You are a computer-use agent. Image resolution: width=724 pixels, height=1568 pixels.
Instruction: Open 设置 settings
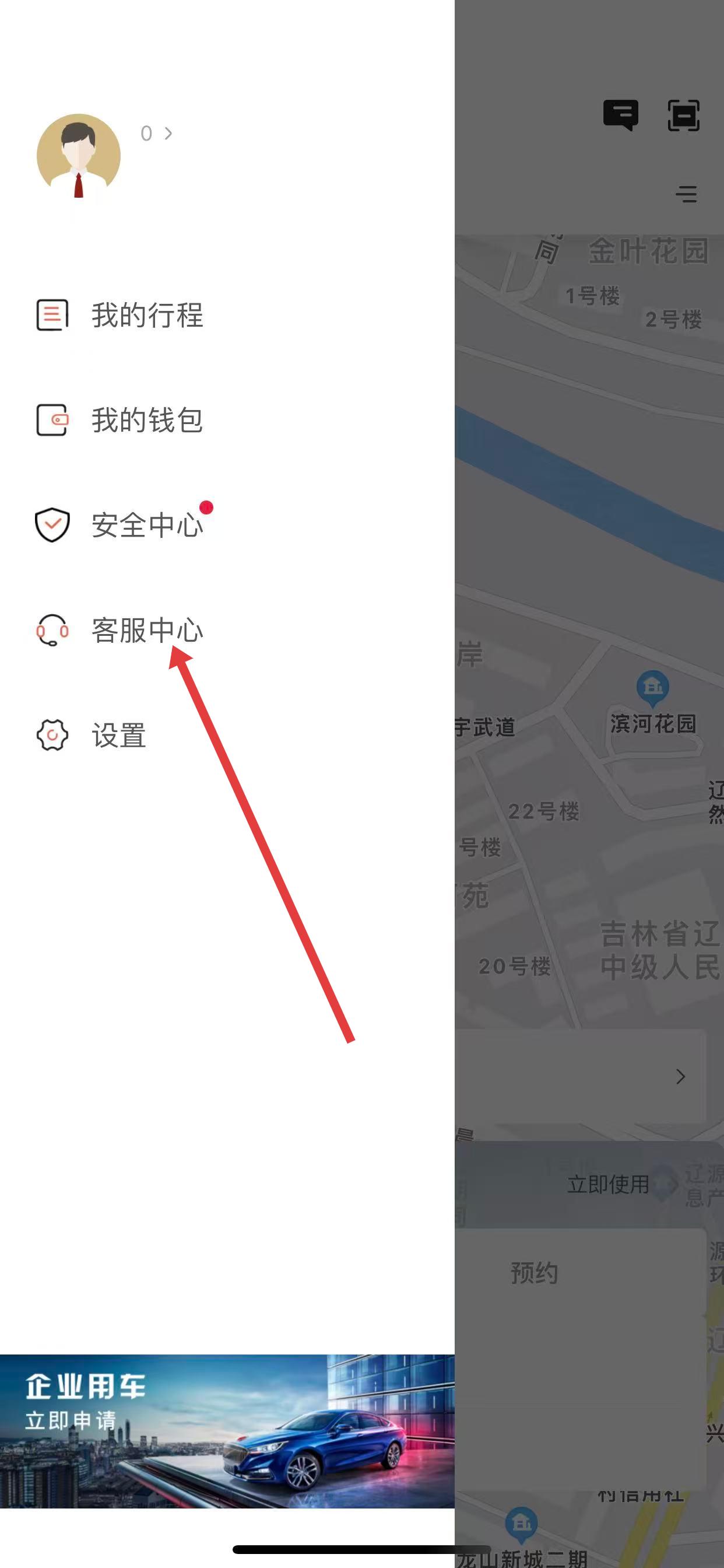coord(119,736)
